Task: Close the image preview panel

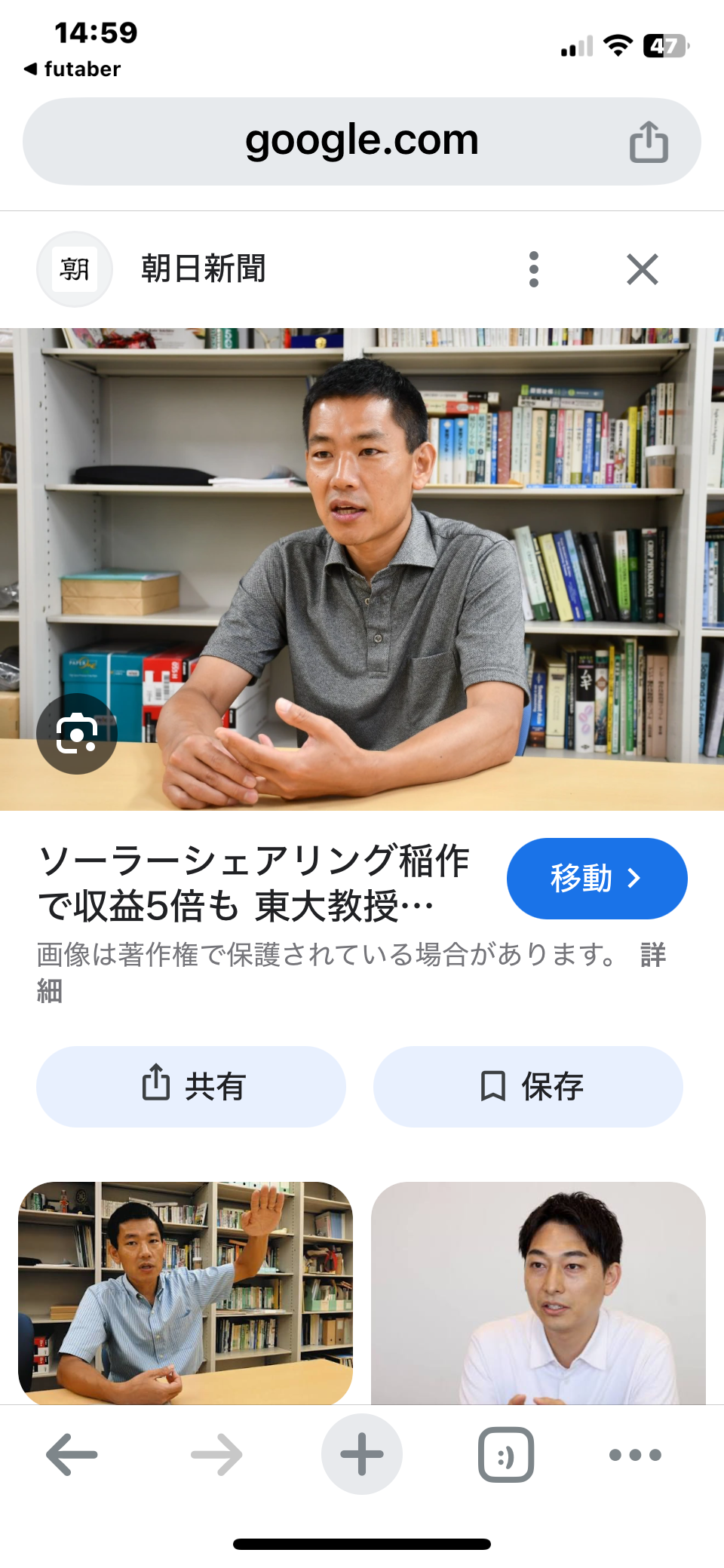Action: (643, 269)
